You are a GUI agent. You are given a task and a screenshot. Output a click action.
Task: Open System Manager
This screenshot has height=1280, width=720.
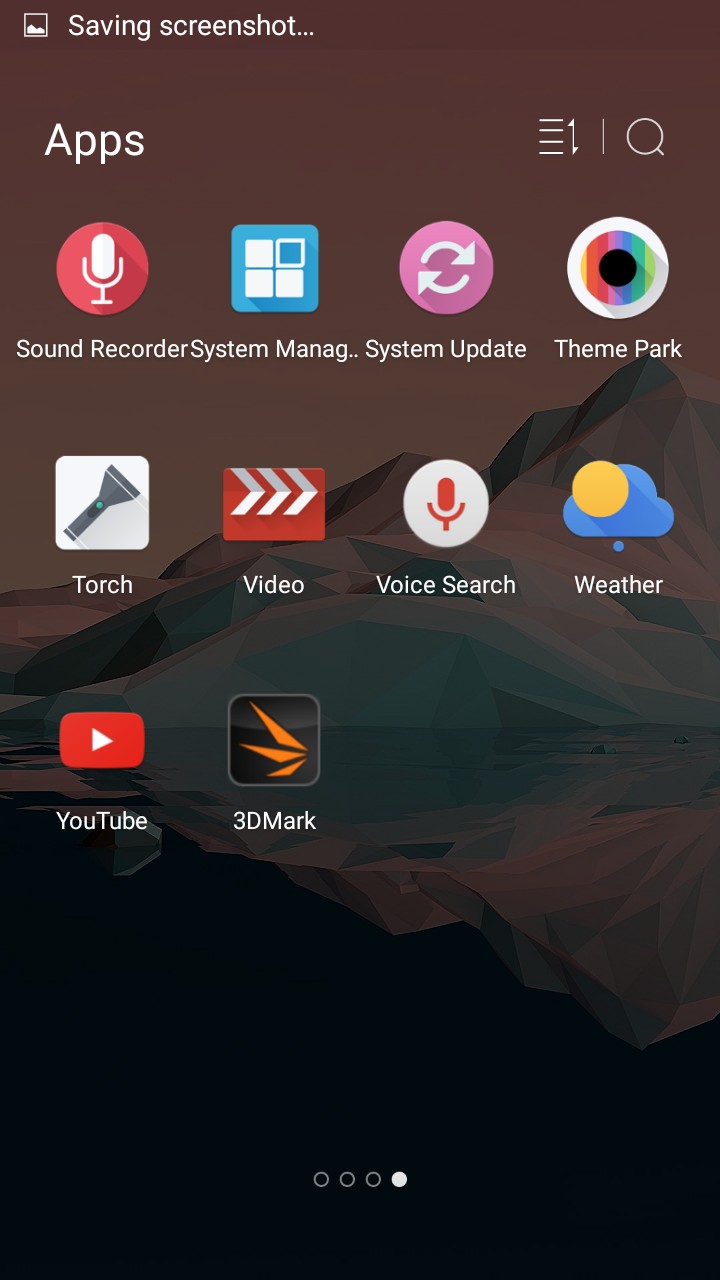tap(274, 269)
